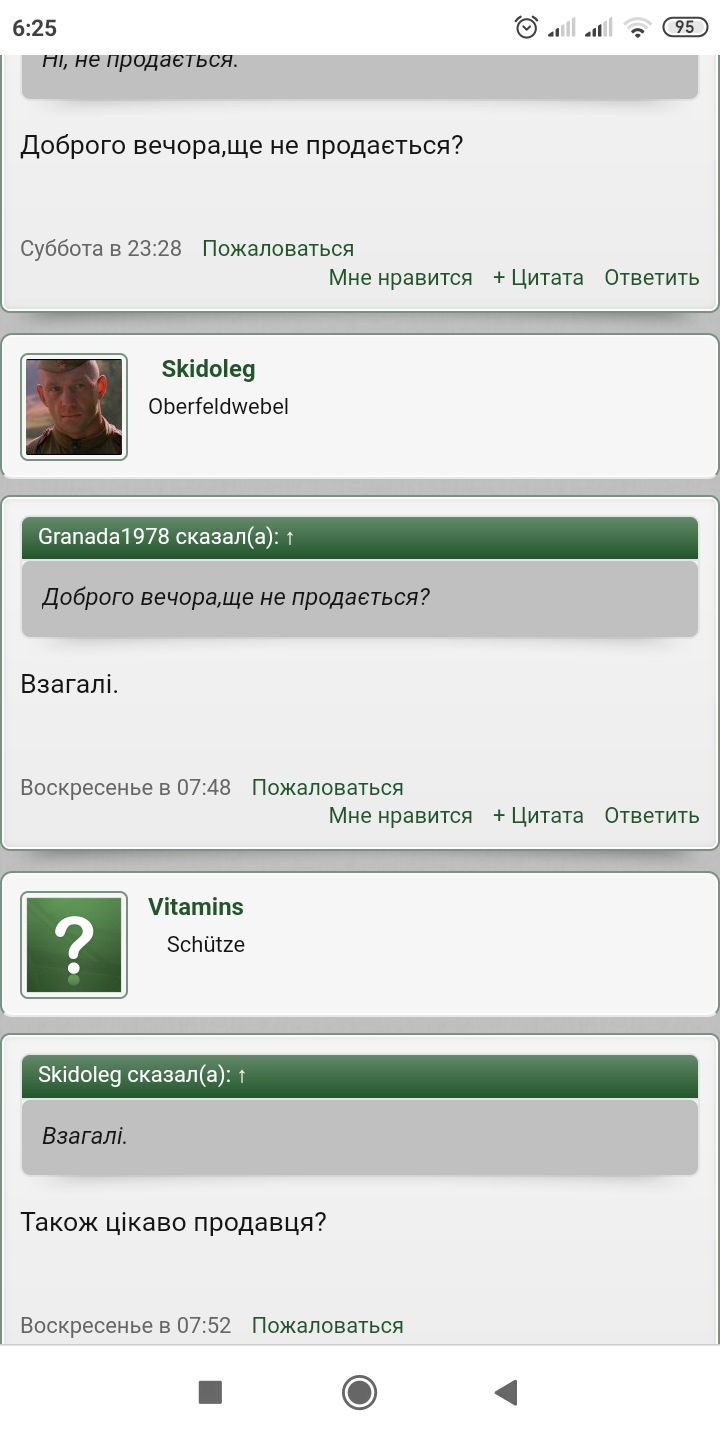The width and height of the screenshot is (720, 1440).
Task: Quote the Saturday 23:28 post
Action: coord(538,278)
